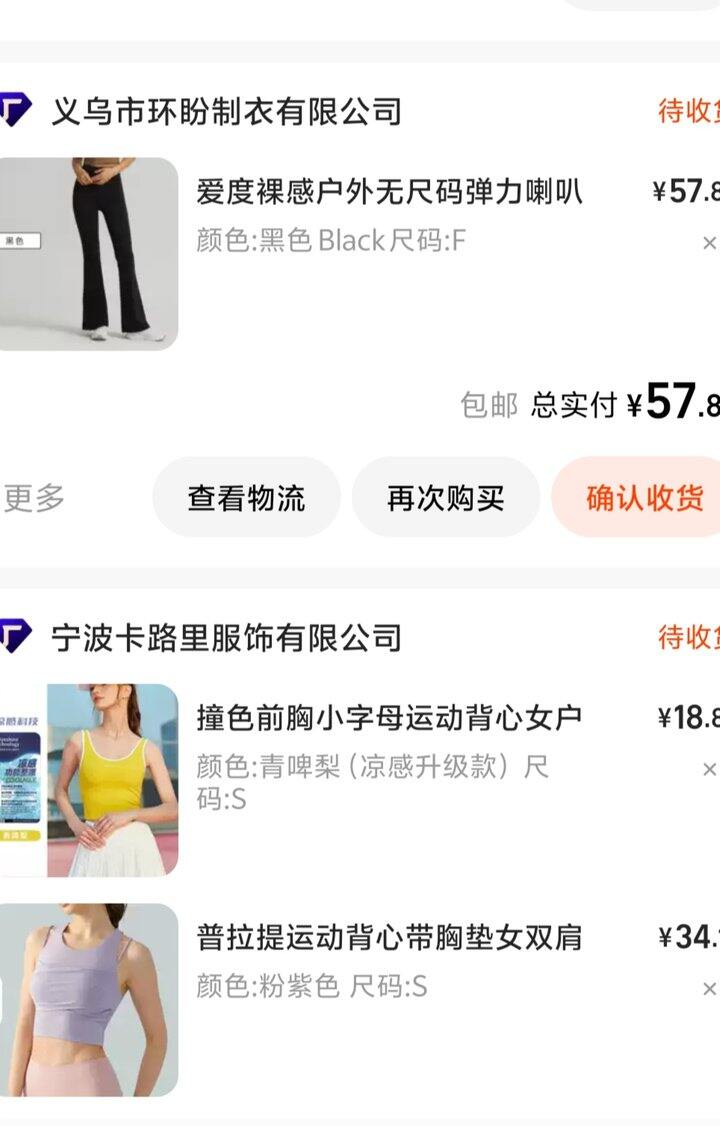Open the yellow sports vest product image

click(x=90, y=780)
